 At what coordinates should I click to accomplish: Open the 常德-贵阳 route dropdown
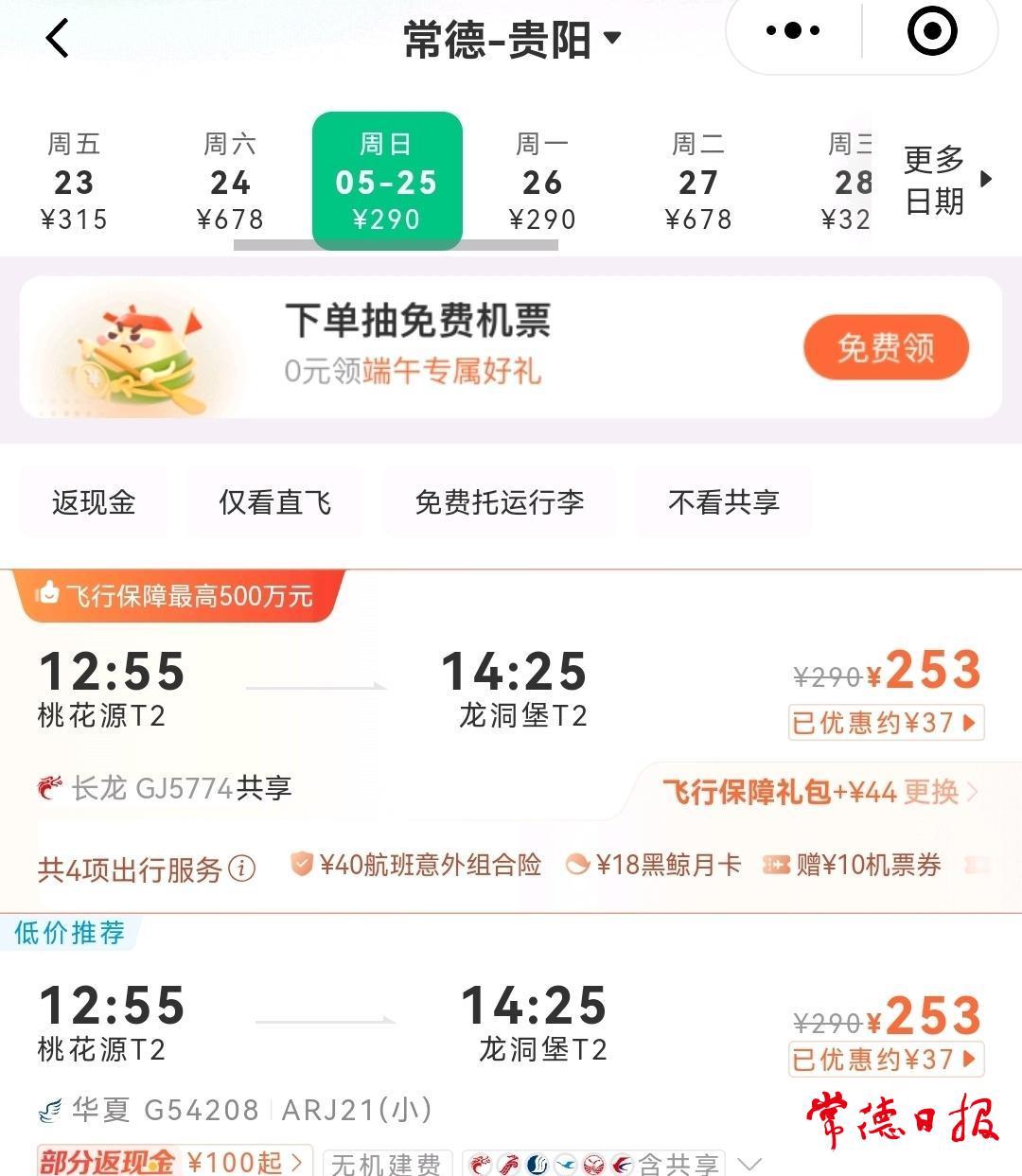point(512,40)
